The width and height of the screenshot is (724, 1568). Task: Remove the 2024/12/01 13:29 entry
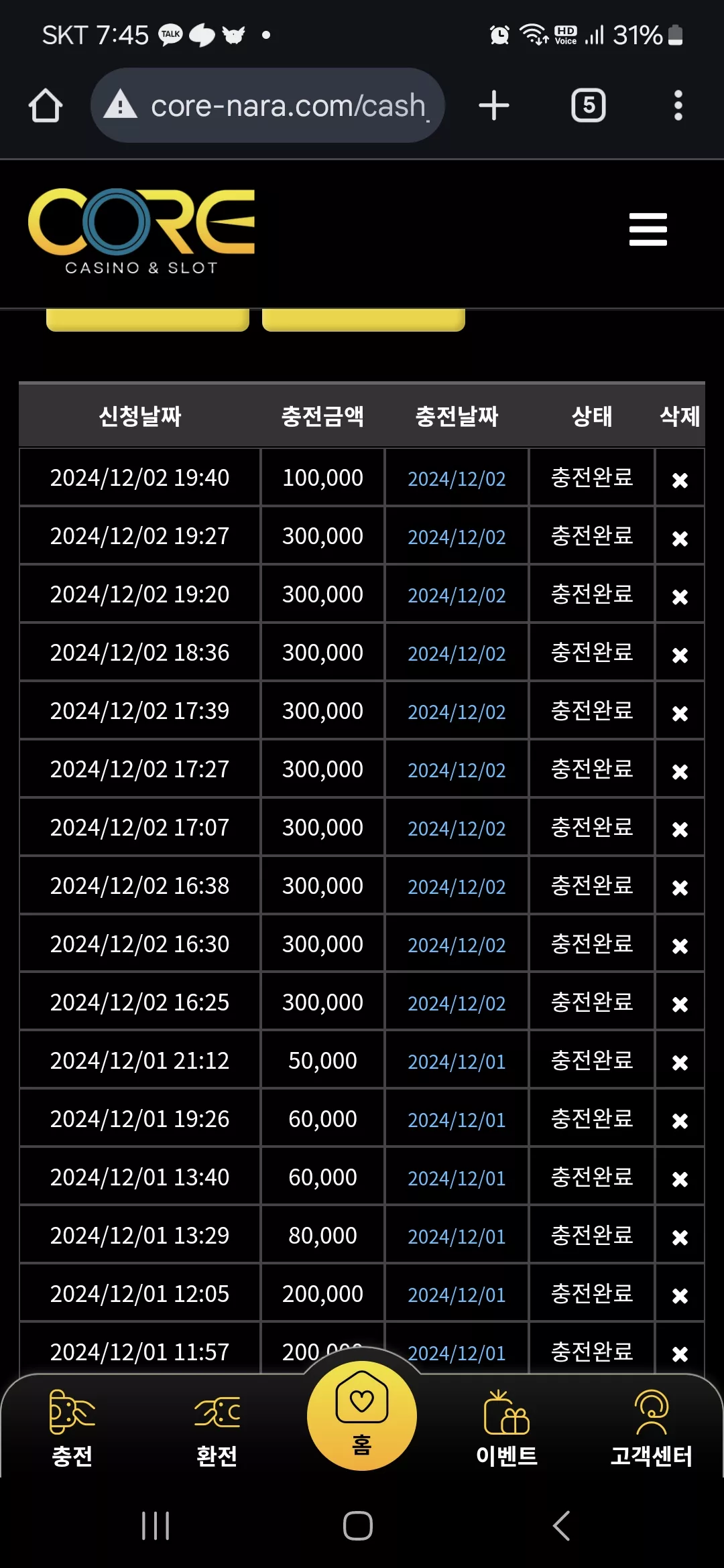[680, 1238]
